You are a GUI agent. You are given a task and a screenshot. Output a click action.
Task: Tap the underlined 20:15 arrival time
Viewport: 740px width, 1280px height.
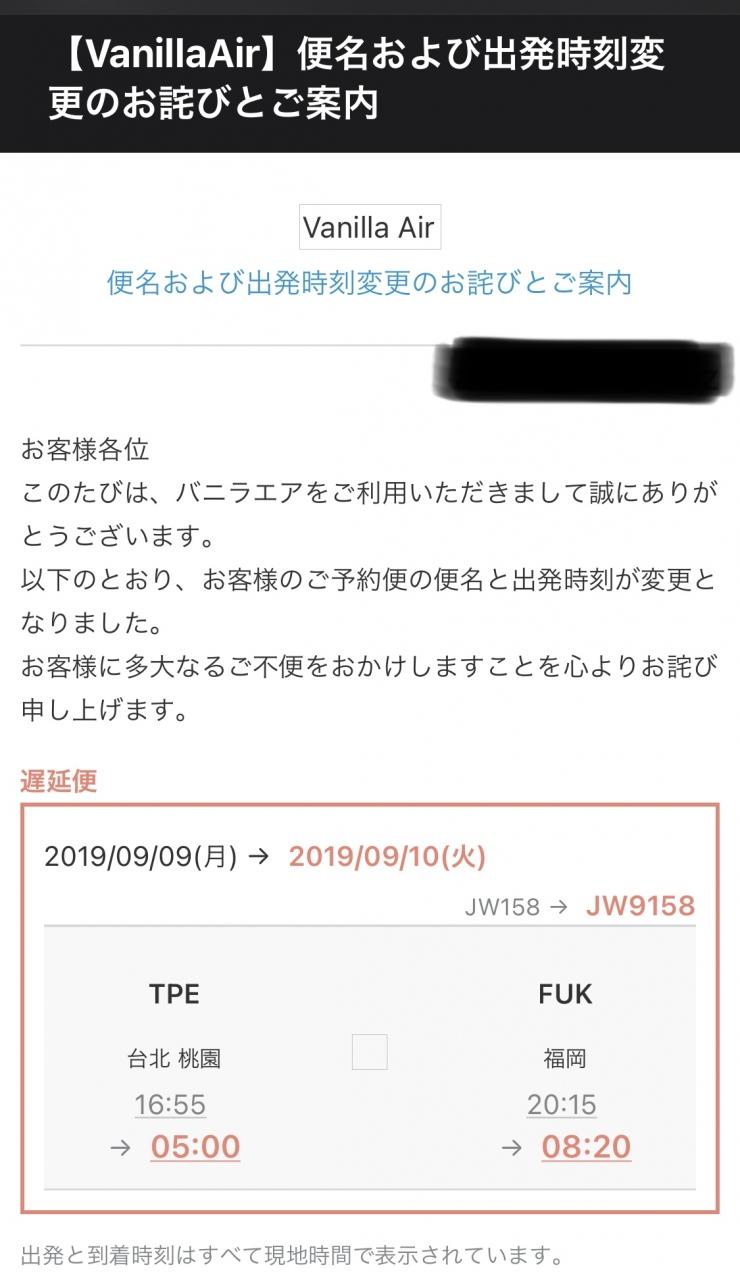point(561,1104)
